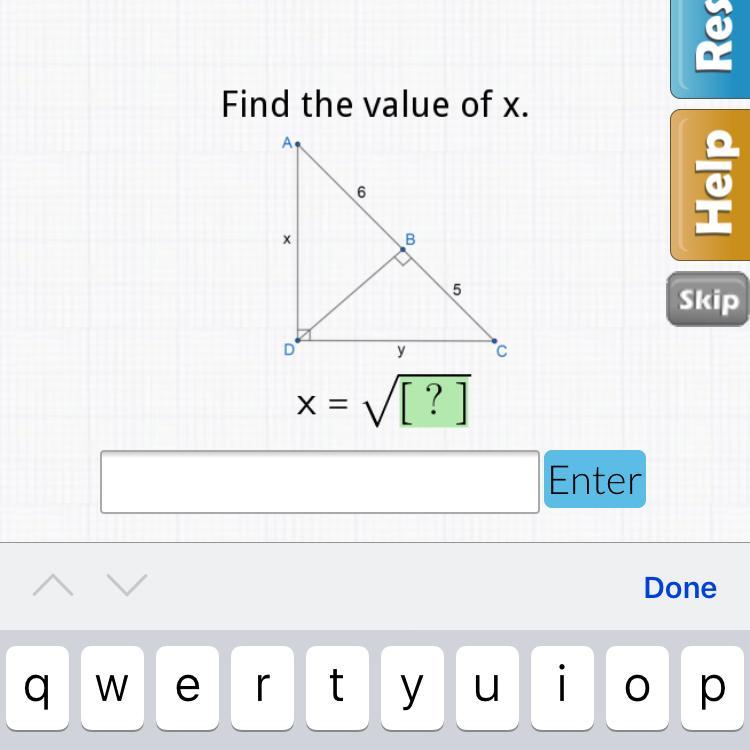The height and width of the screenshot is (750, 750).
Task: Skip this question
Action: [x=708, y=299]
